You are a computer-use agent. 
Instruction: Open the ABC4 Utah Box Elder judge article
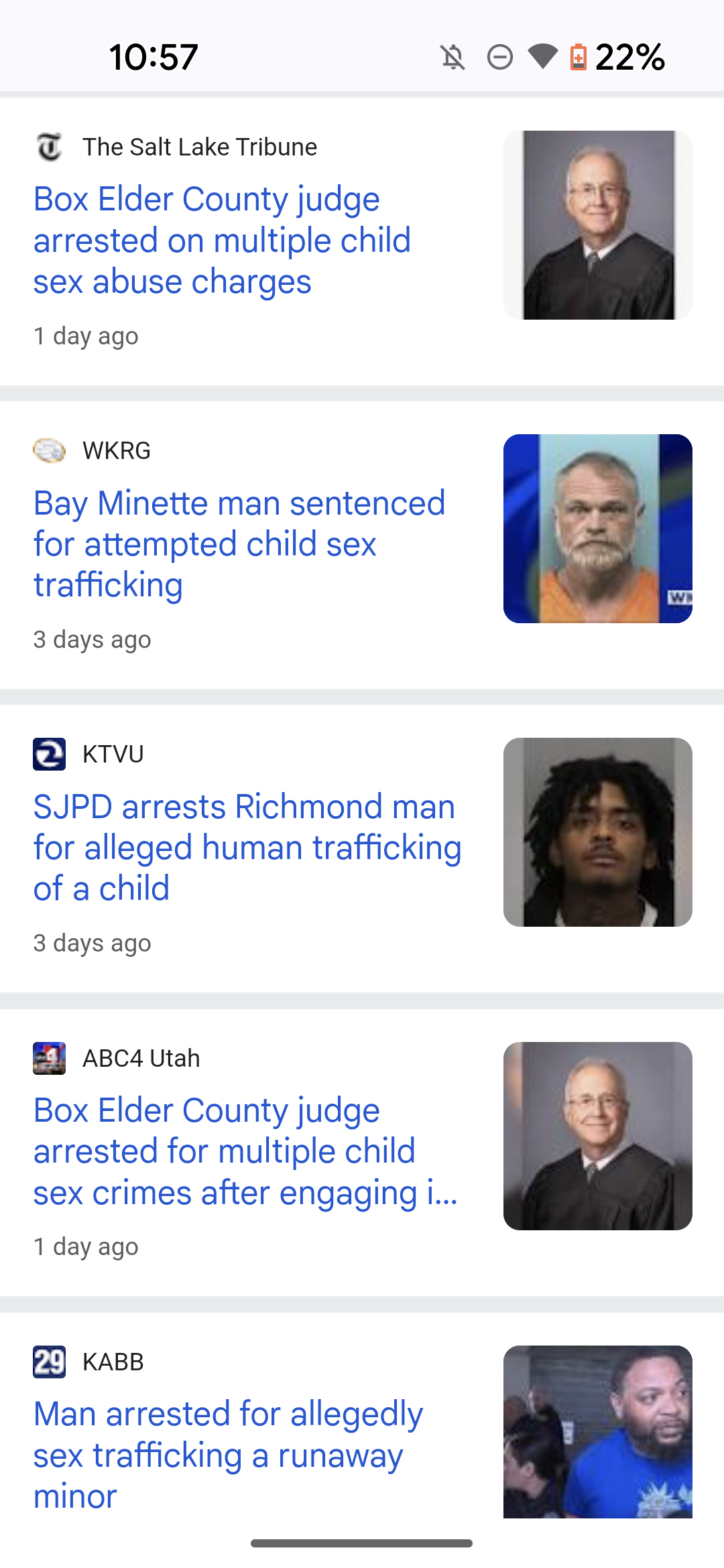click(x=245, y=1151)
